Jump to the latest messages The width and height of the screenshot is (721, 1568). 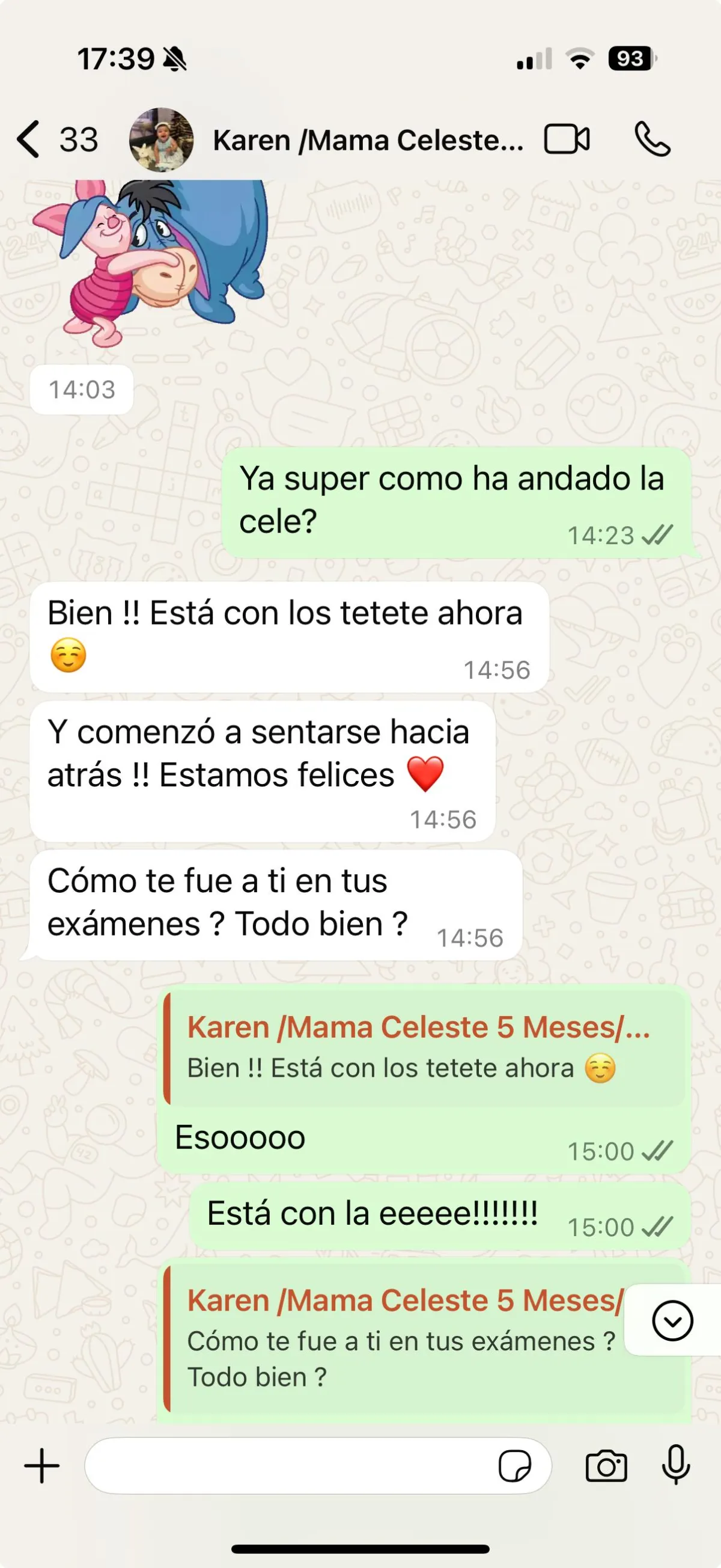click(672, 1320)
